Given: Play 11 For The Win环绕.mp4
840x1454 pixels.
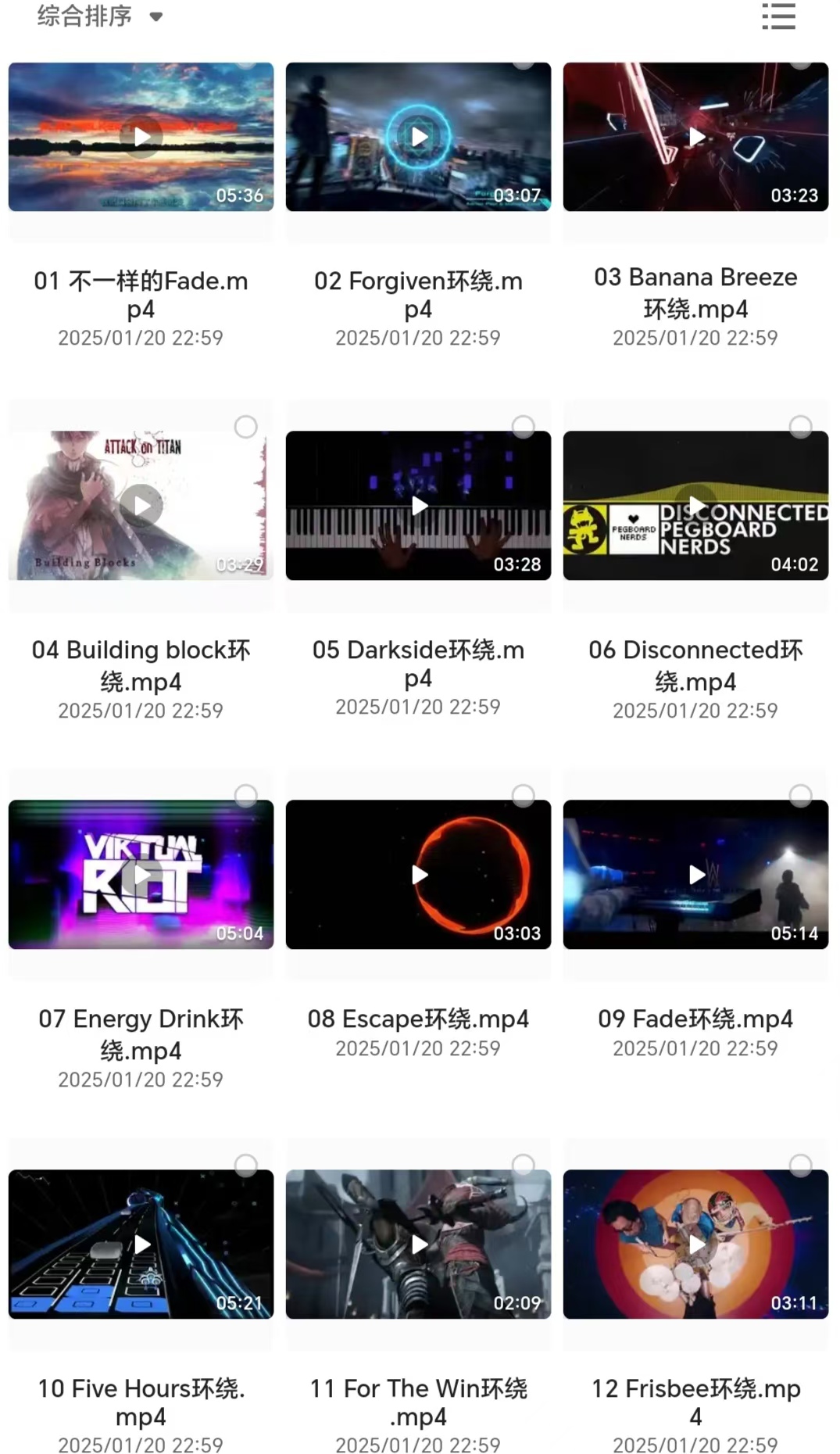Looking at the screenshot, I should coord(419,1244).
